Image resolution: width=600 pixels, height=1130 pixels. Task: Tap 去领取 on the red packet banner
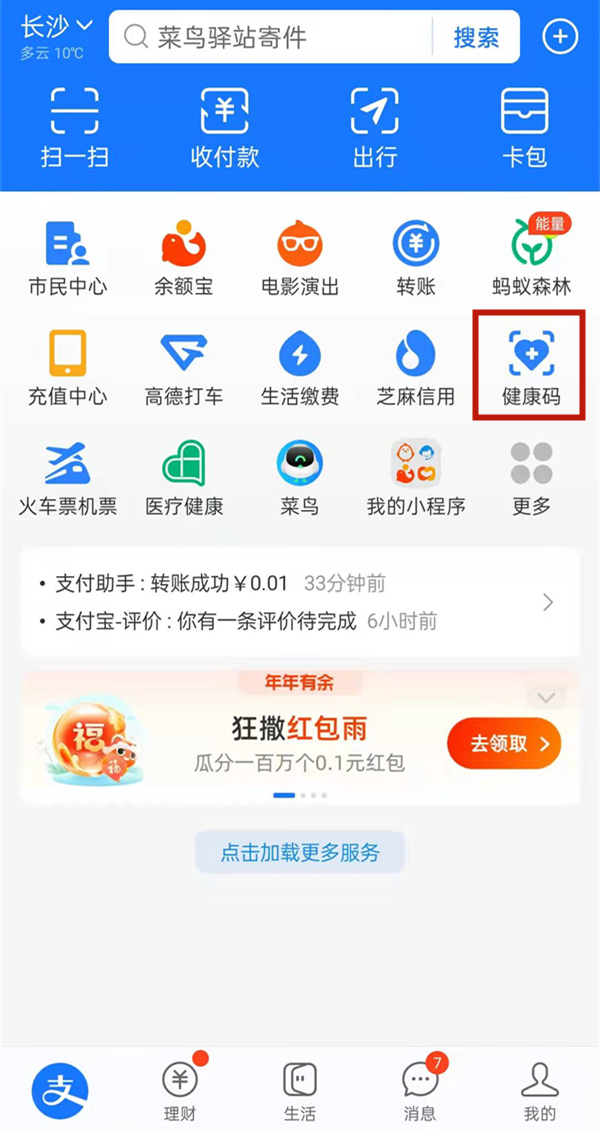503,743
